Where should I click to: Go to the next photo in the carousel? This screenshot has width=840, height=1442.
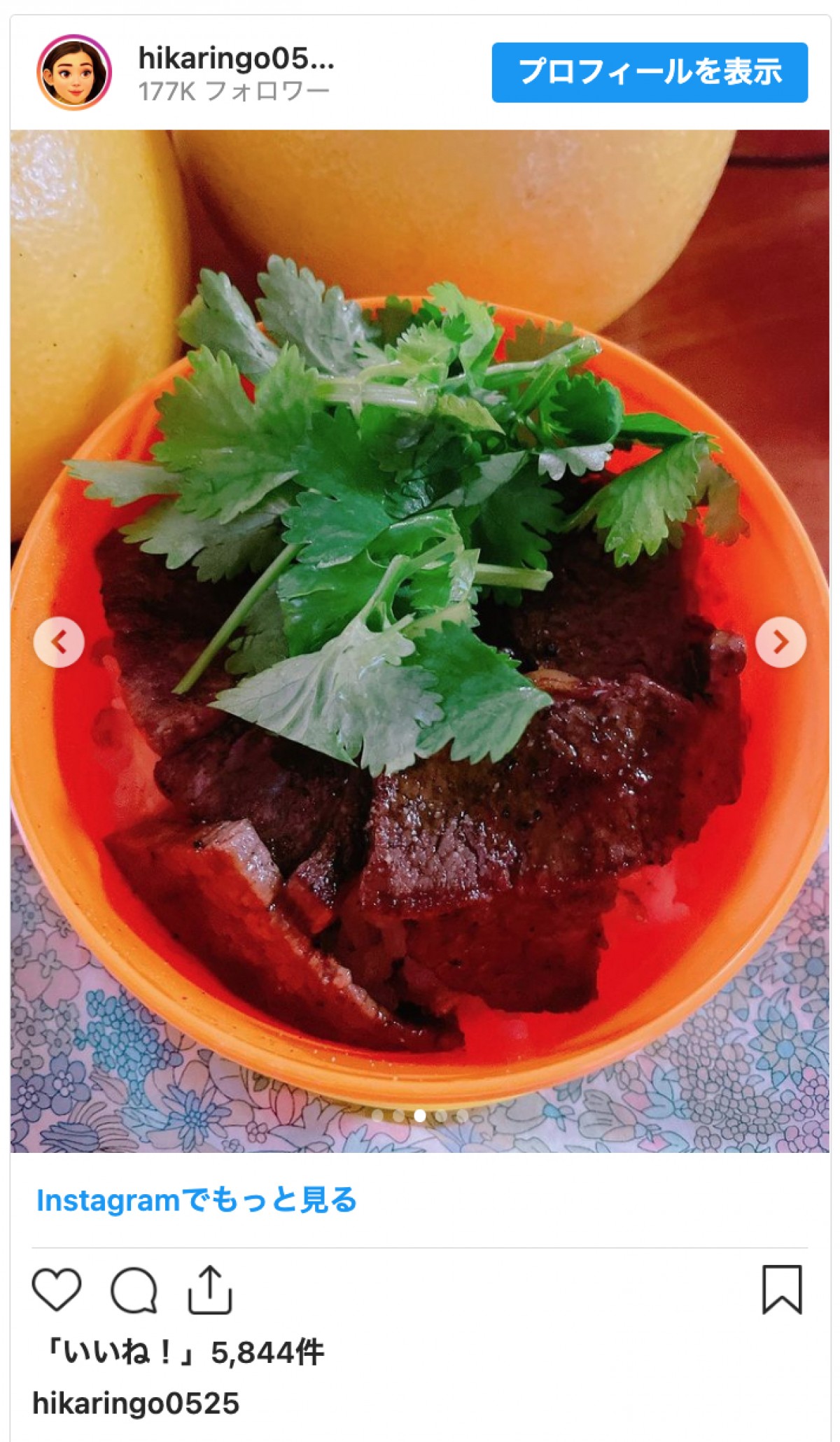[780, 642]
